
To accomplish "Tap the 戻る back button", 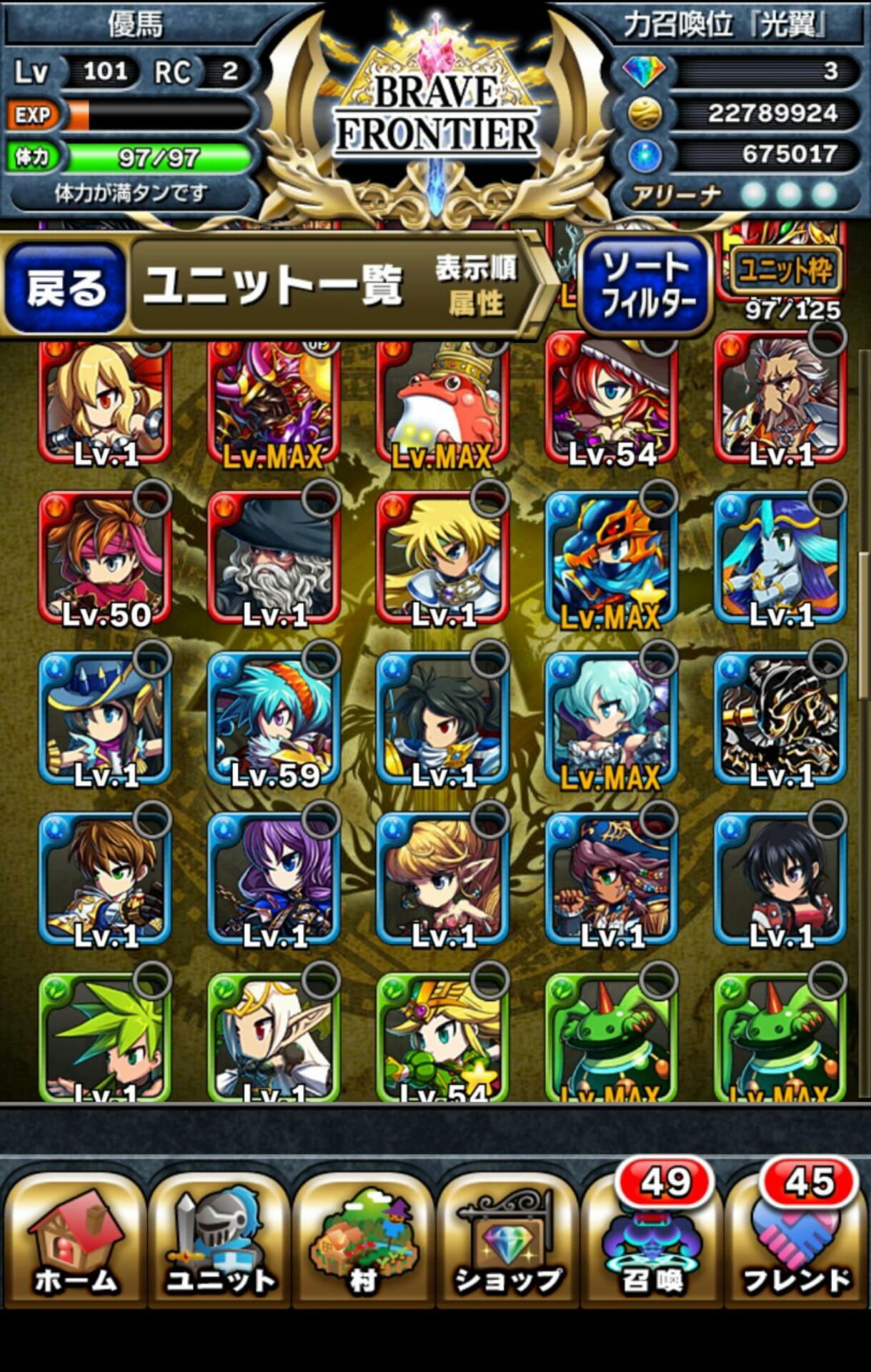I will tap(66, 287).
